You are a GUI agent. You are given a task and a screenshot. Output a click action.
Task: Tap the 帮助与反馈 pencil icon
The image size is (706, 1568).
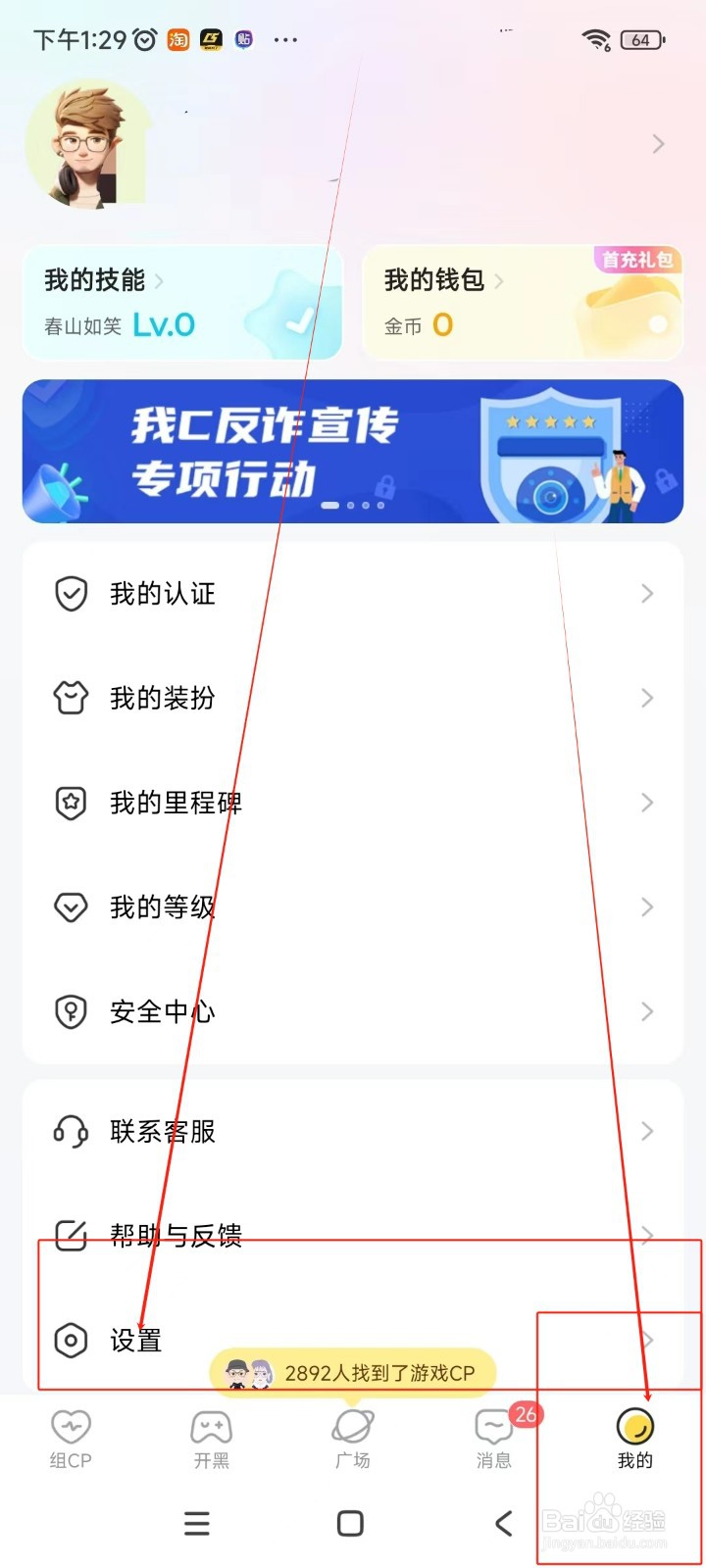70,1235
